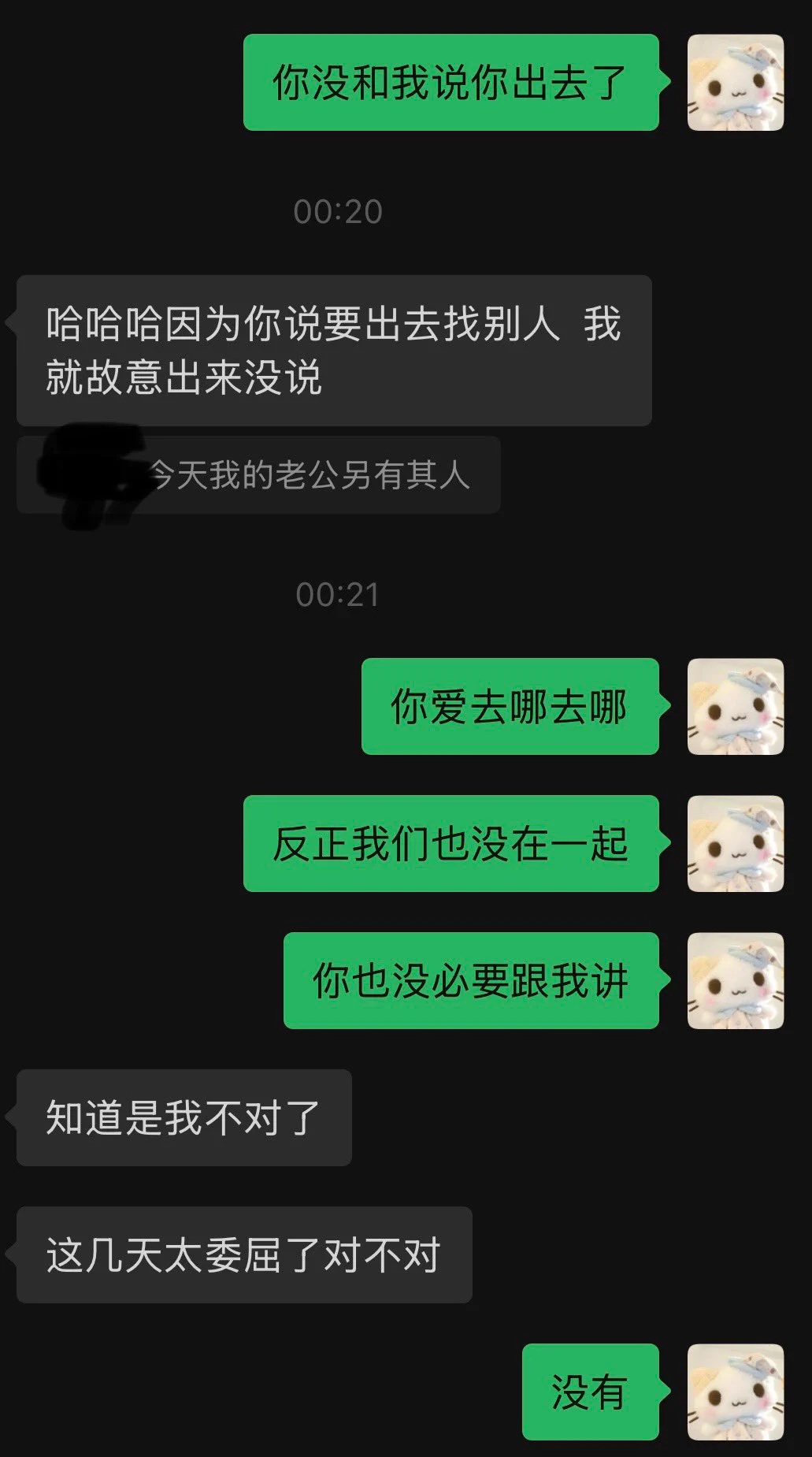Open avatar beside "你没和我说你出去了" message

coord(735,82)
